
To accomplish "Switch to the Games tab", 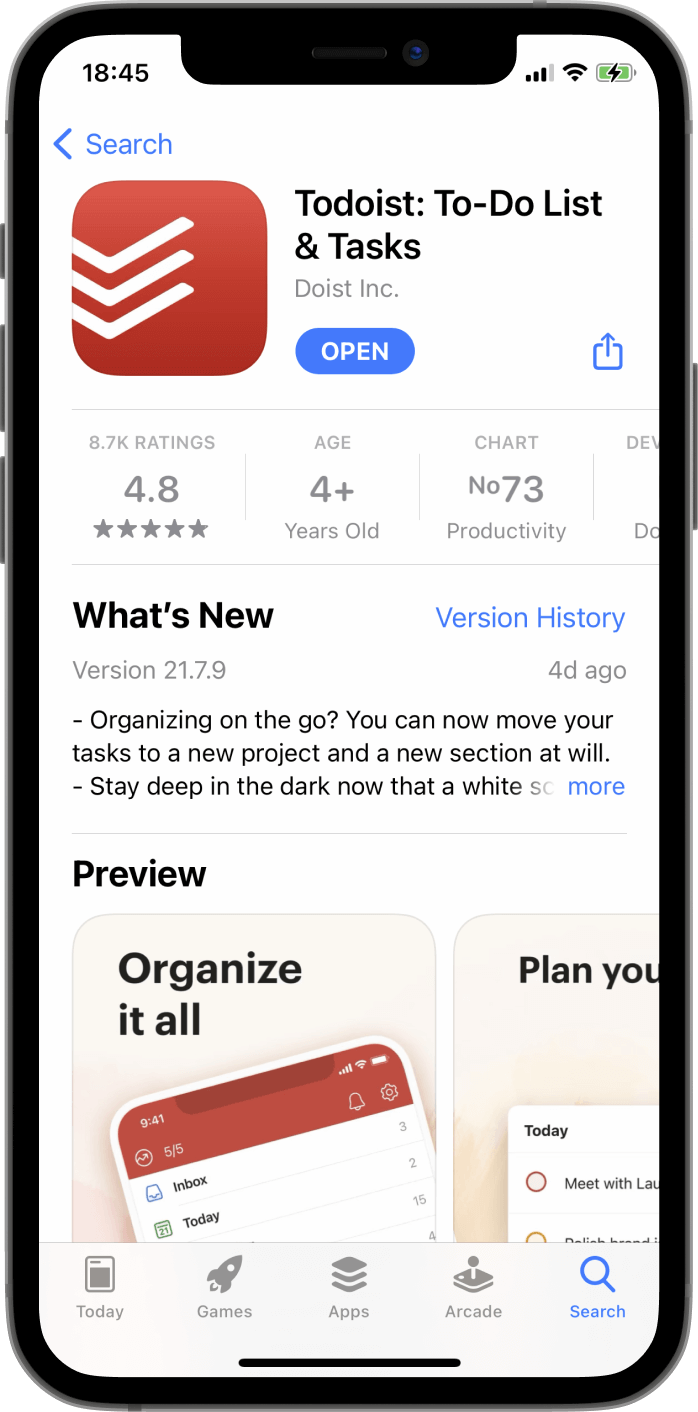I will point(224,1288).
